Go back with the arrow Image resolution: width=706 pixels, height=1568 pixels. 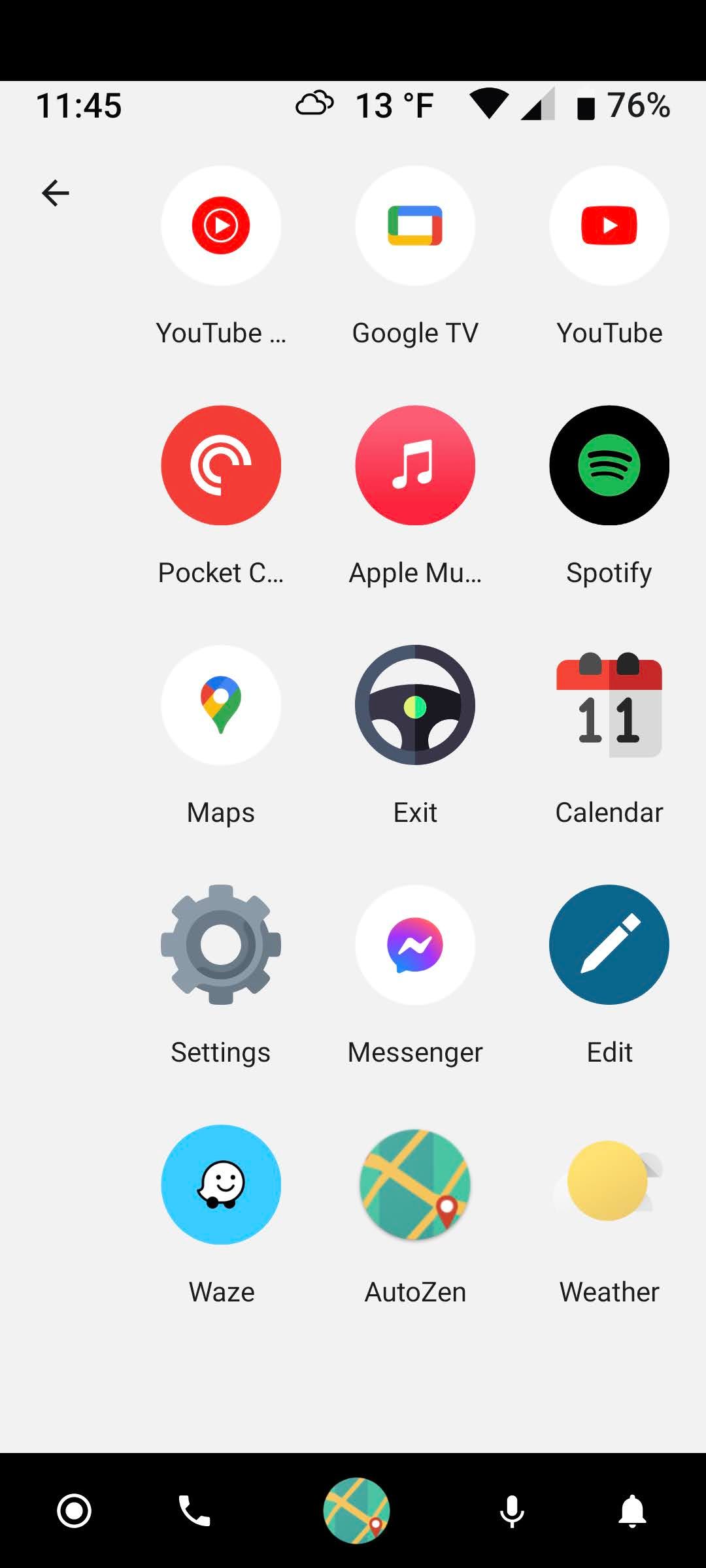click(x=55, y=192)
